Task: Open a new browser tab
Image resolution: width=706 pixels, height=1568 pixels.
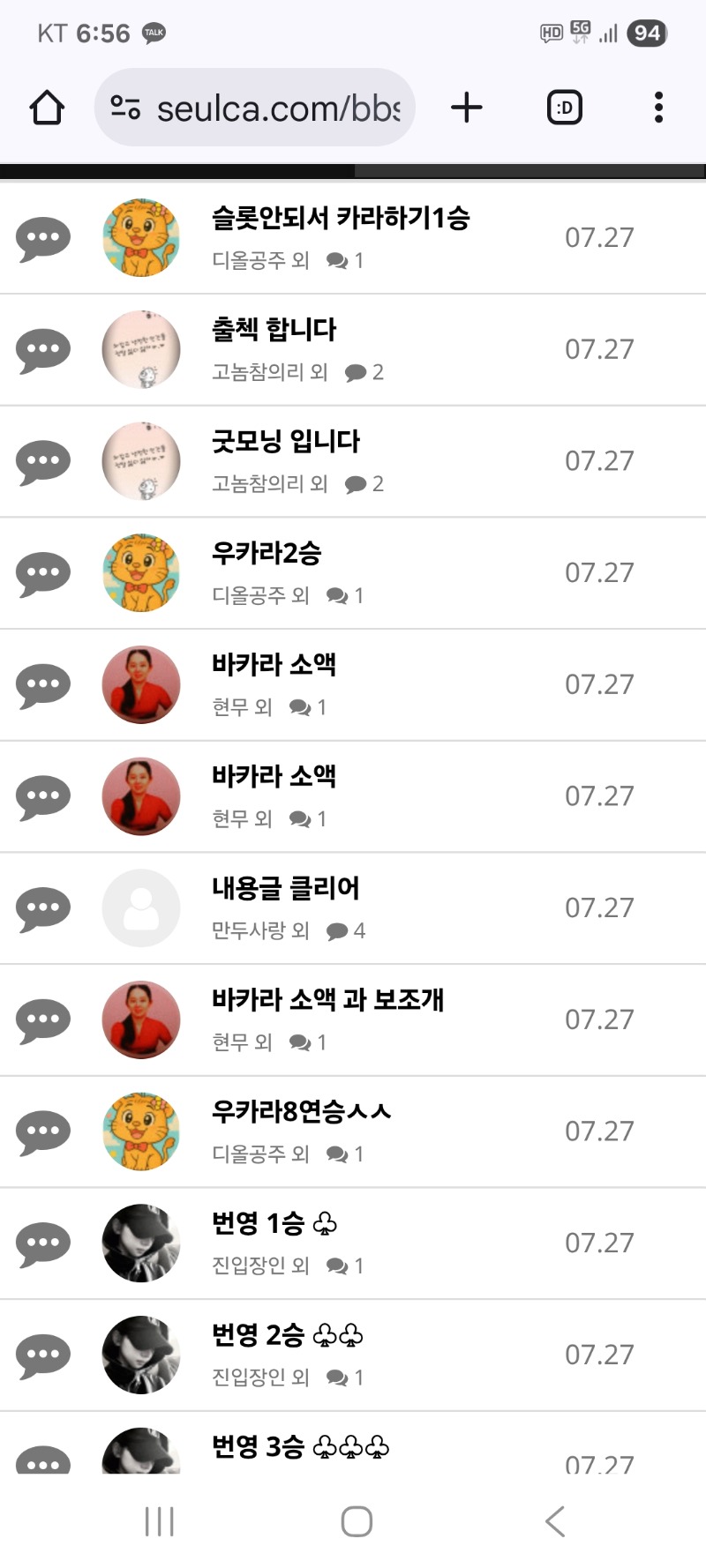Action: [467, 108]
